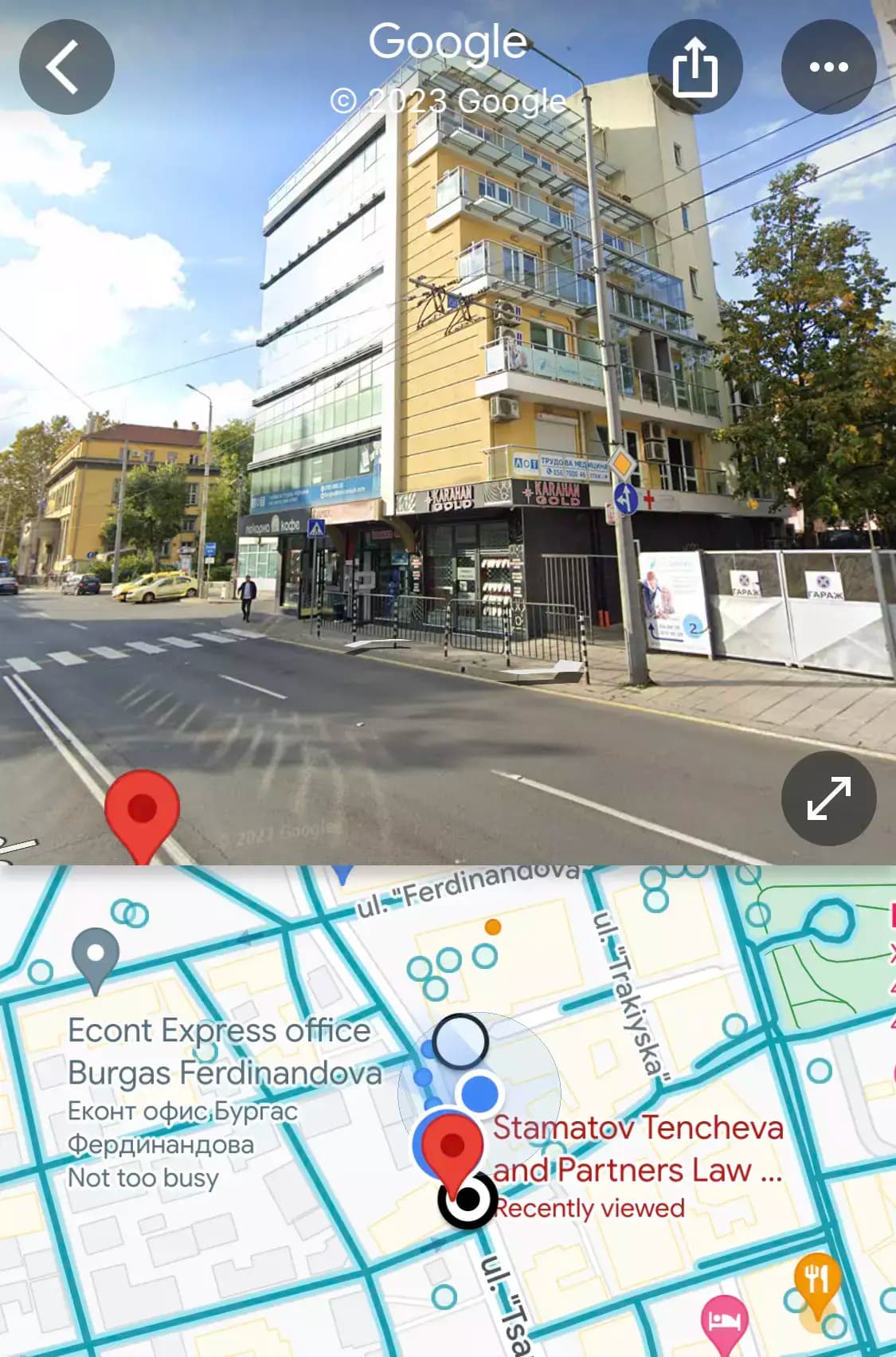Open the three-dot overflow menu
This screenshot has height=1357, width=896.
[828, 67]
